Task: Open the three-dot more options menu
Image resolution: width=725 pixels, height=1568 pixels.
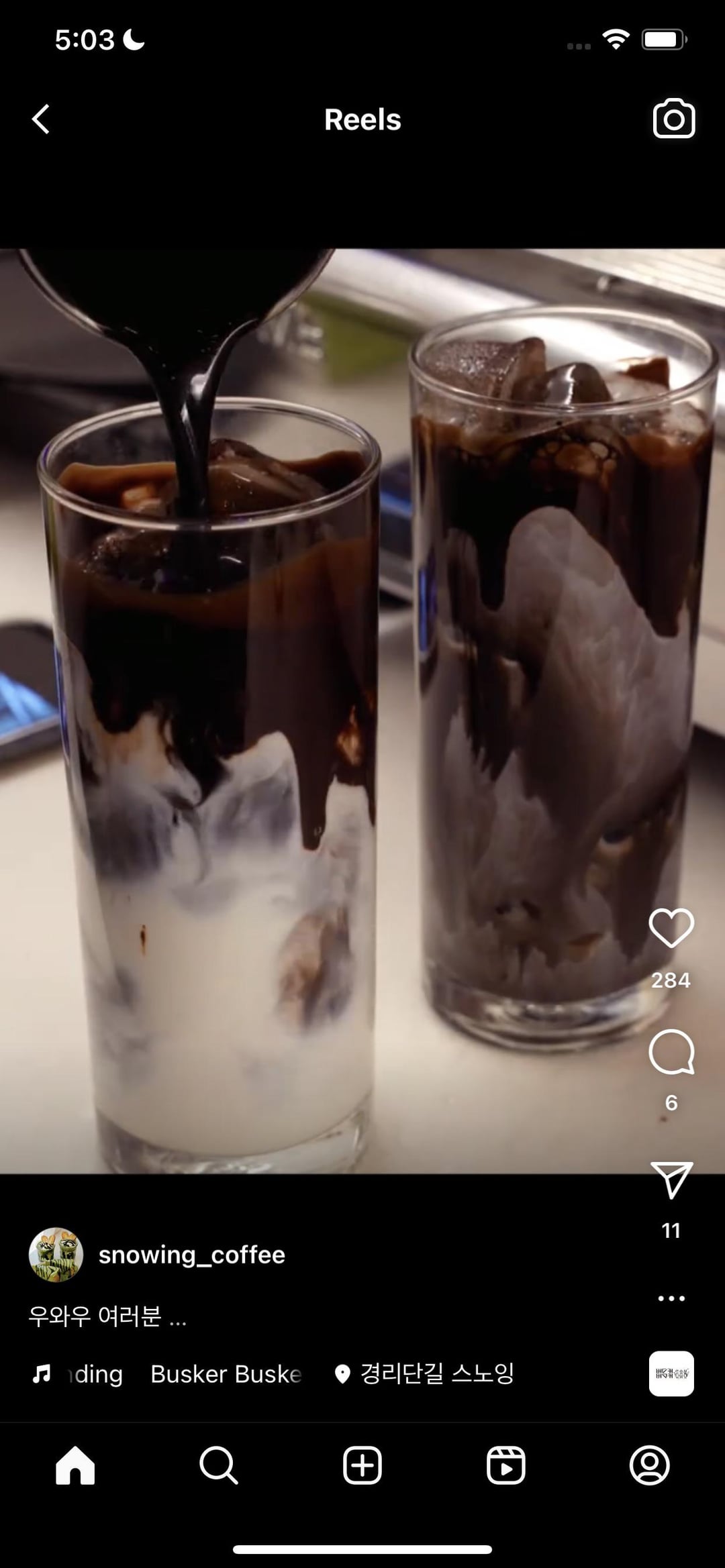Action: pos(671,1298)
